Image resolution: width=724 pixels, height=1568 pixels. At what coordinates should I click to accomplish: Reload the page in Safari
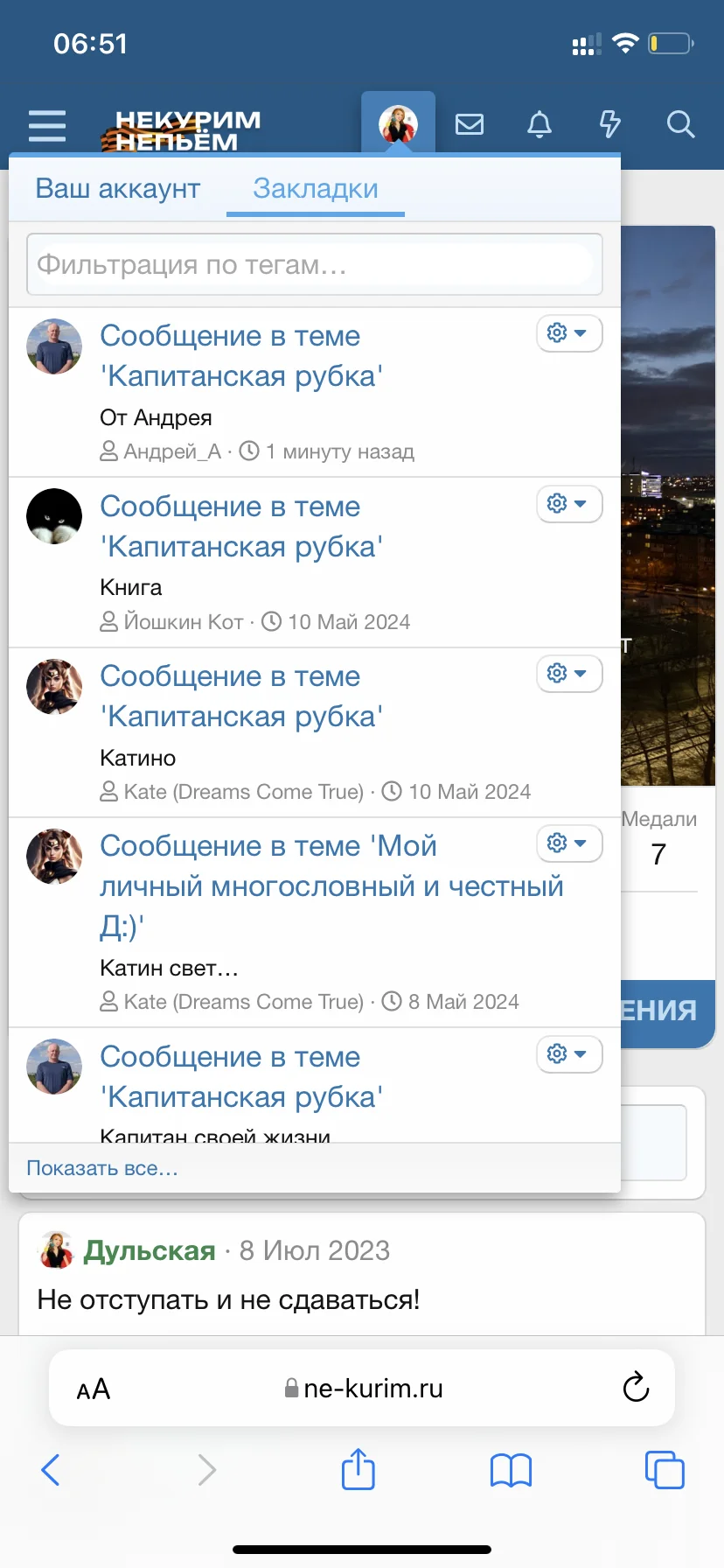(x=636, y=1388)
